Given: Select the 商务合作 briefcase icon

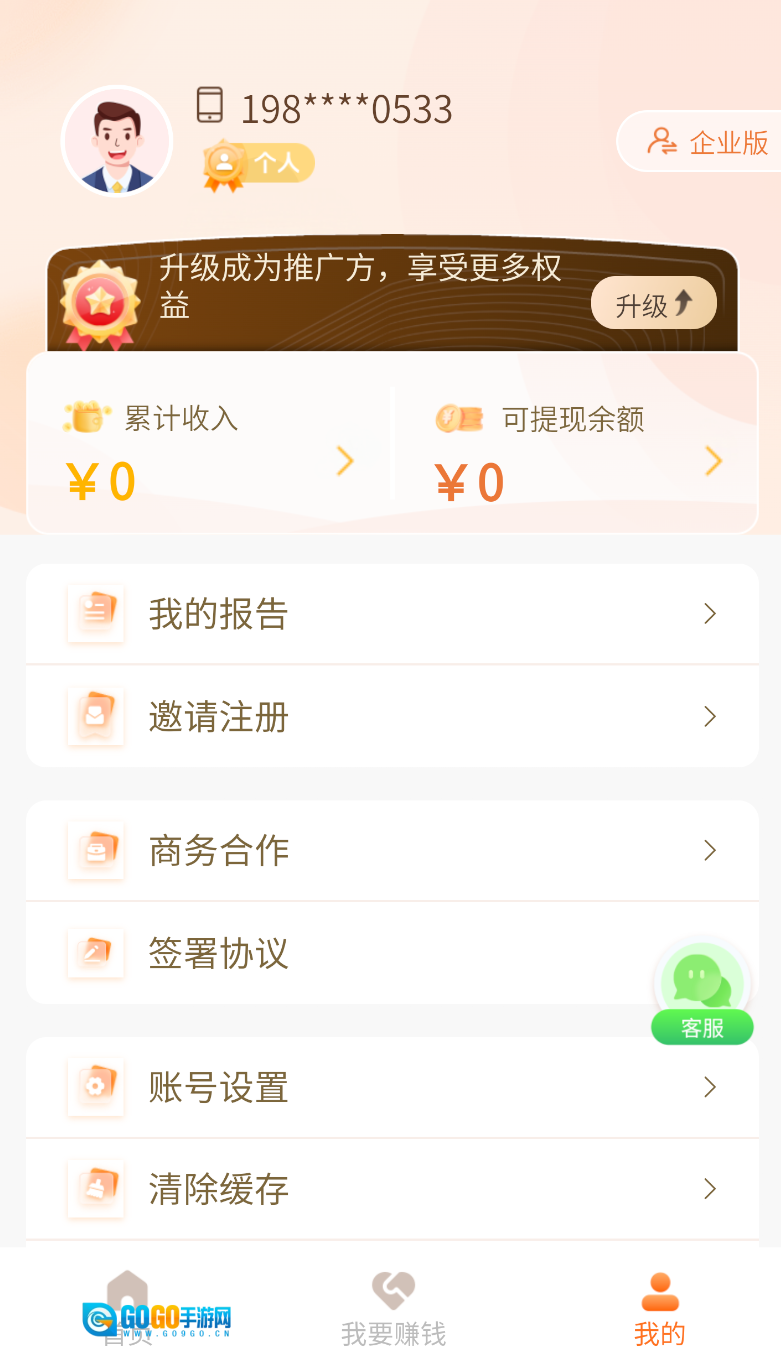Looking at the screenshot, I should 96,850.
